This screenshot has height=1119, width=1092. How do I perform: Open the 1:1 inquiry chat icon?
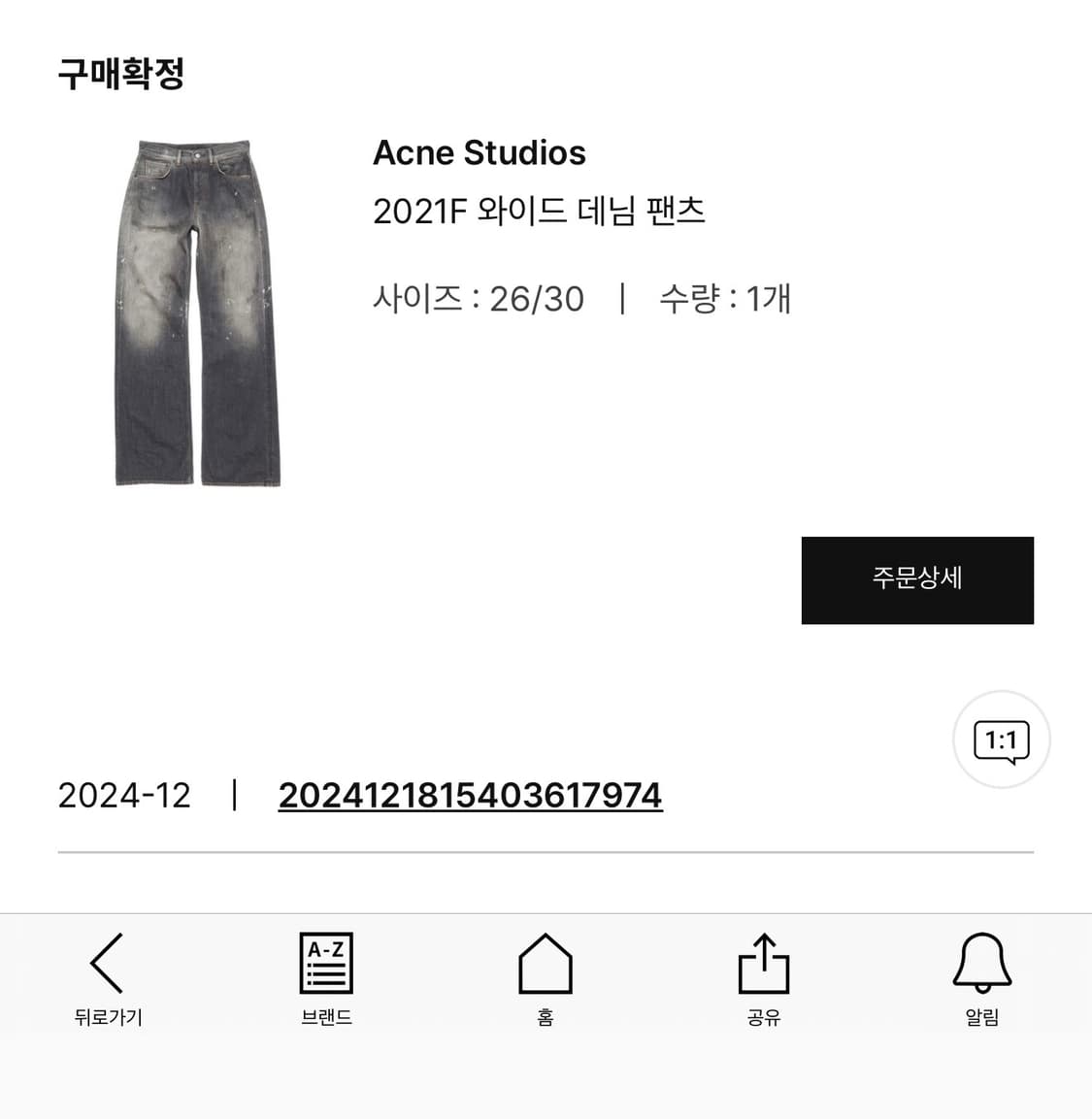1001,739
